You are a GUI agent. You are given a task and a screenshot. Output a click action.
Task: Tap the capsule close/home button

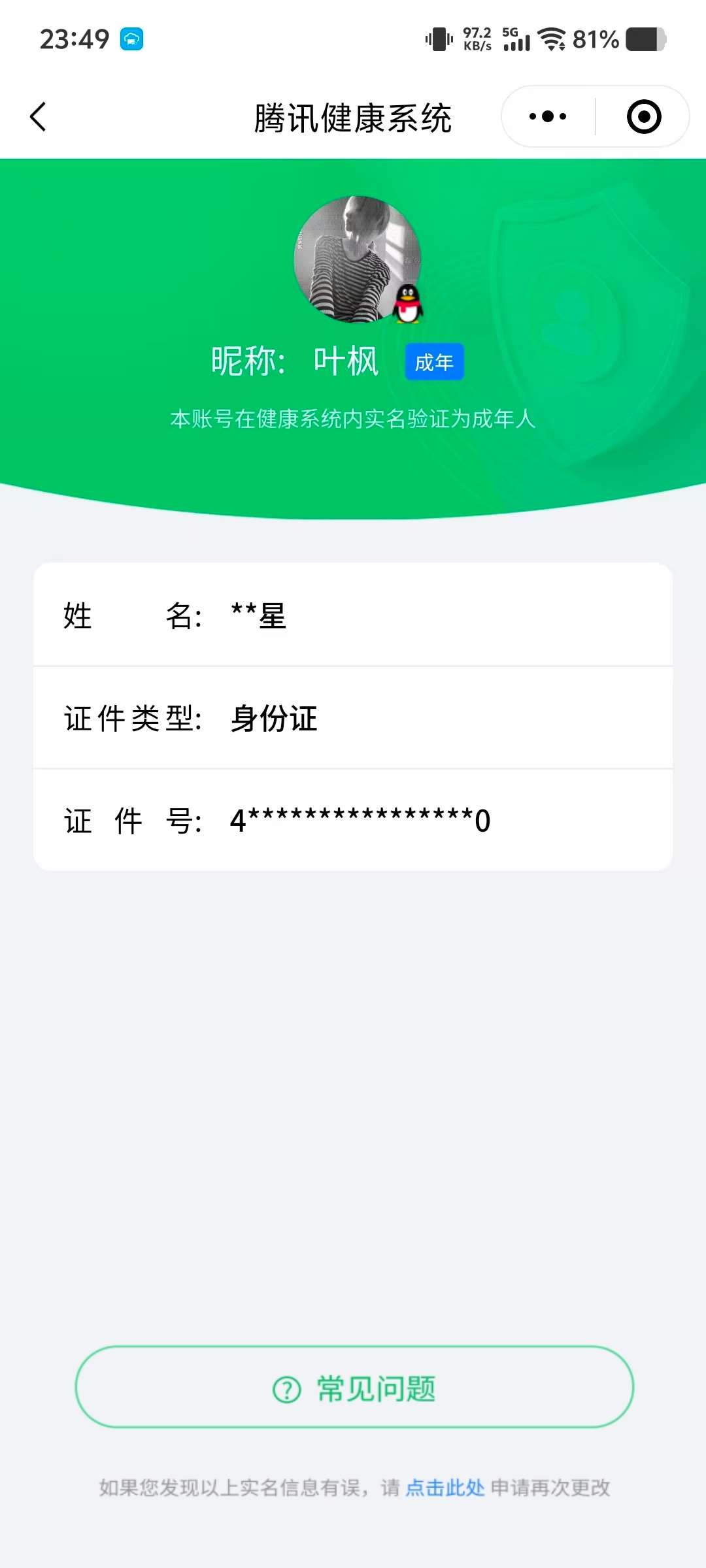[x=643, y=115]
